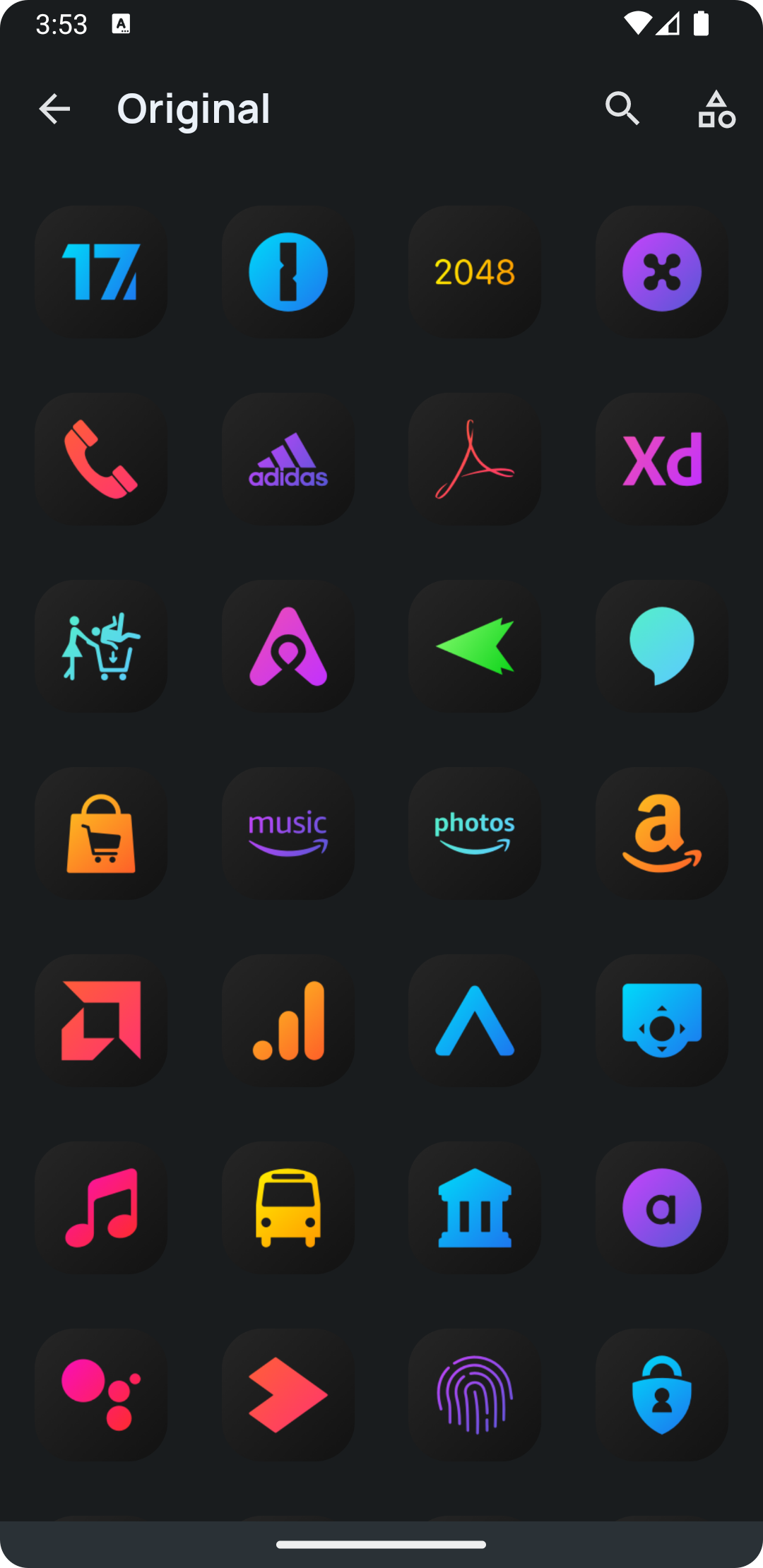763x1568 pixels.
Task: Tap the Adidas icon
Action: pyautogui.click(x=287, y=459)
